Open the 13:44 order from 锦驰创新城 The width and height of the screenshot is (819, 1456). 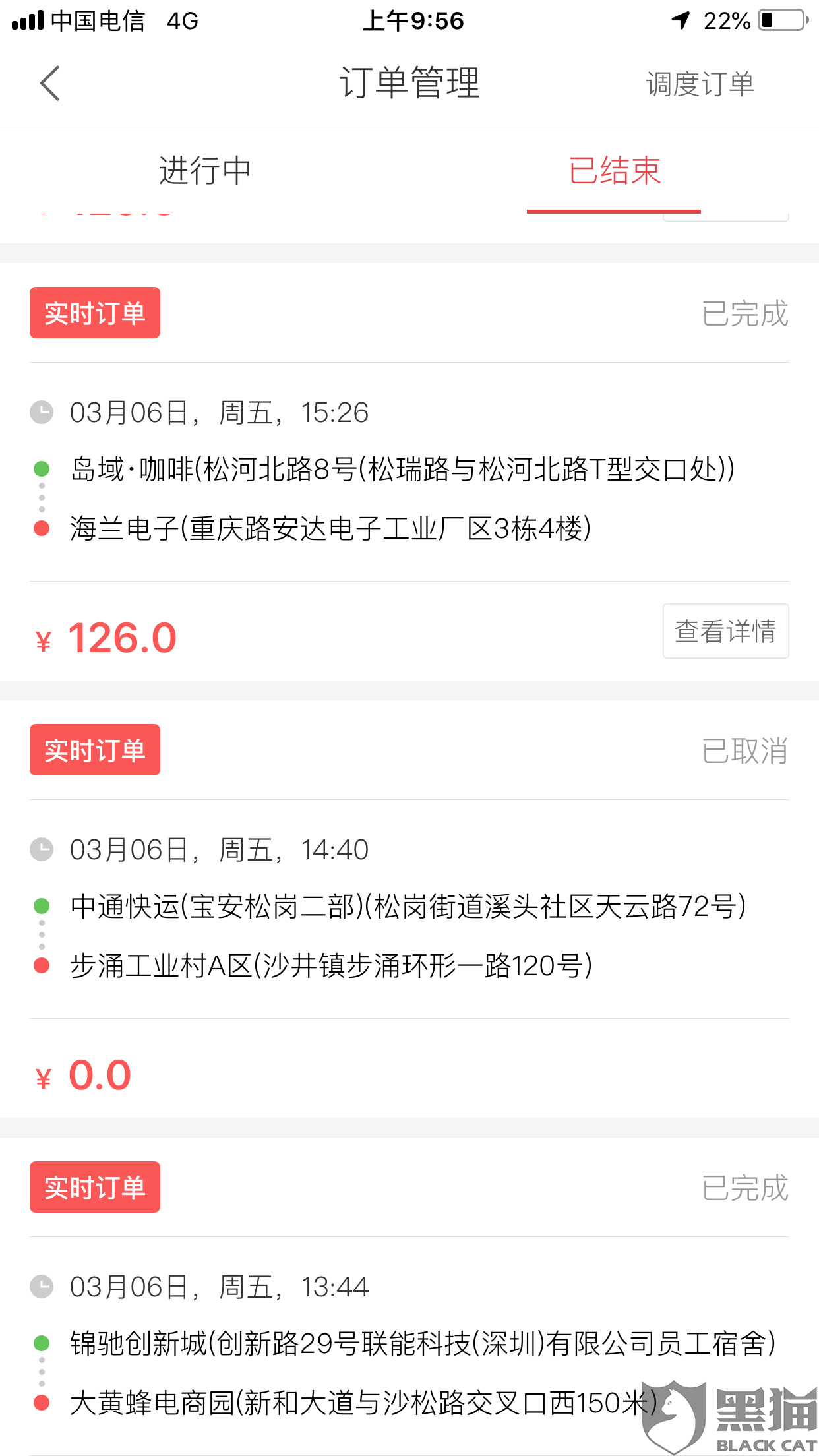pos(422,1344)
